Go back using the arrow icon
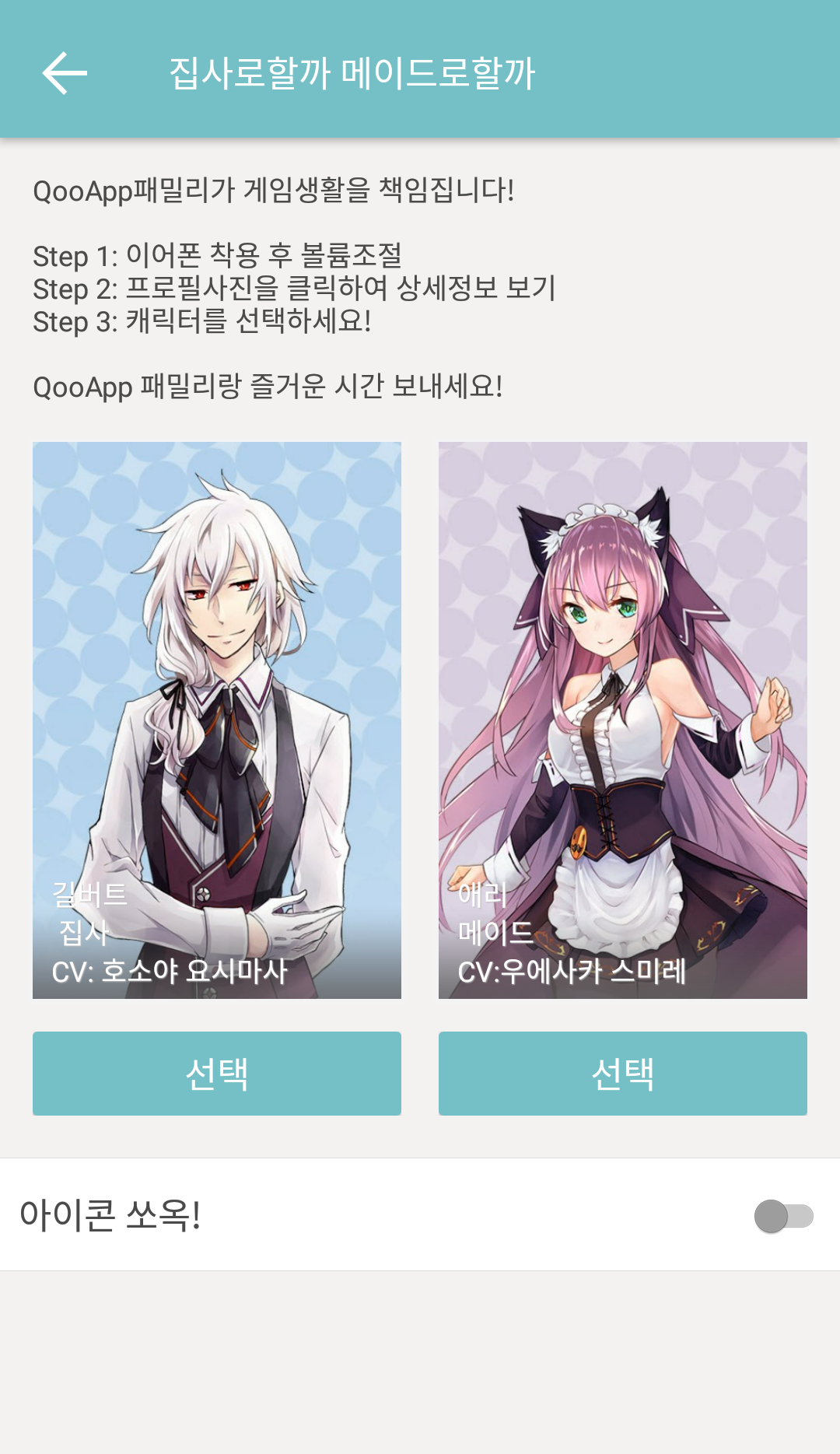 (65, 73)
